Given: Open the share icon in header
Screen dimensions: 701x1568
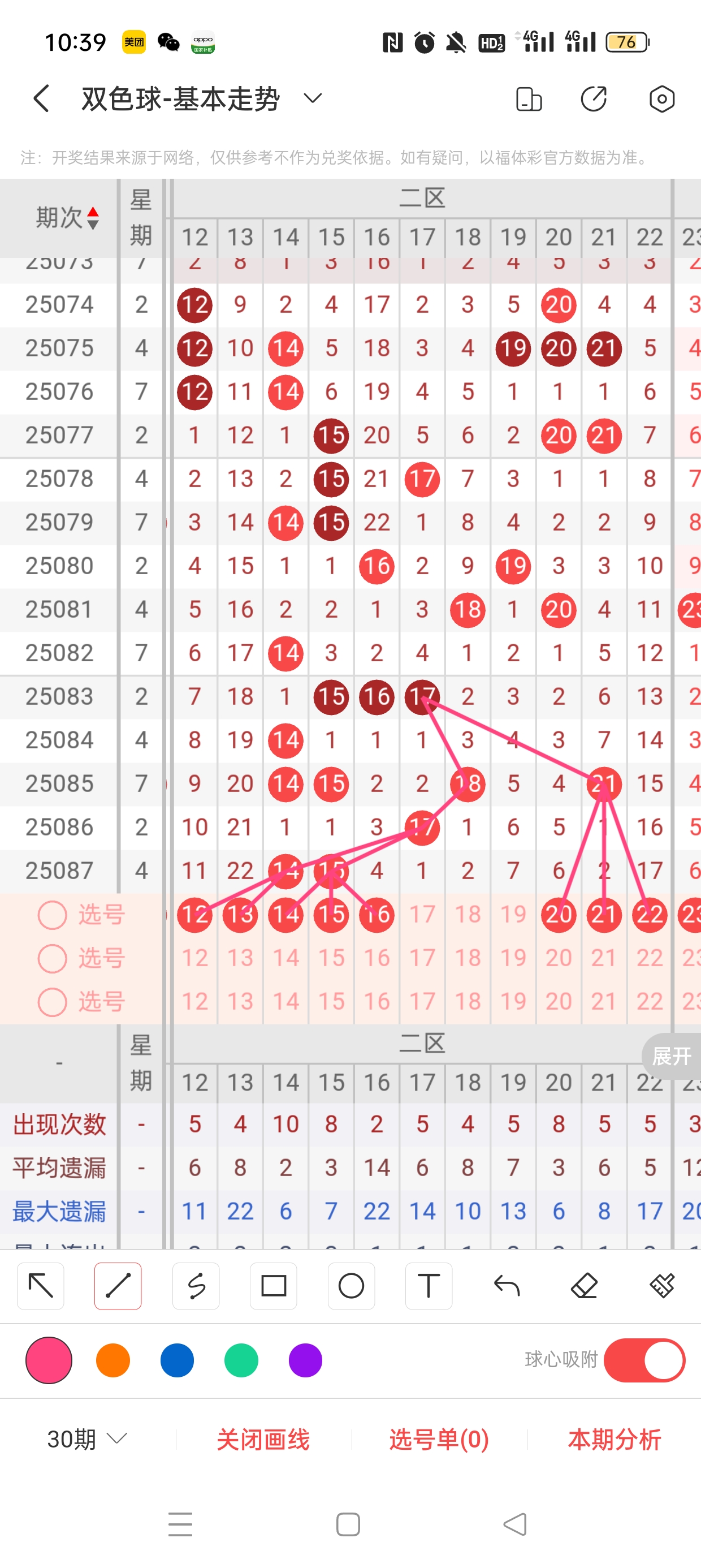Looking at the screenshot, I should [x=593, y=98].
